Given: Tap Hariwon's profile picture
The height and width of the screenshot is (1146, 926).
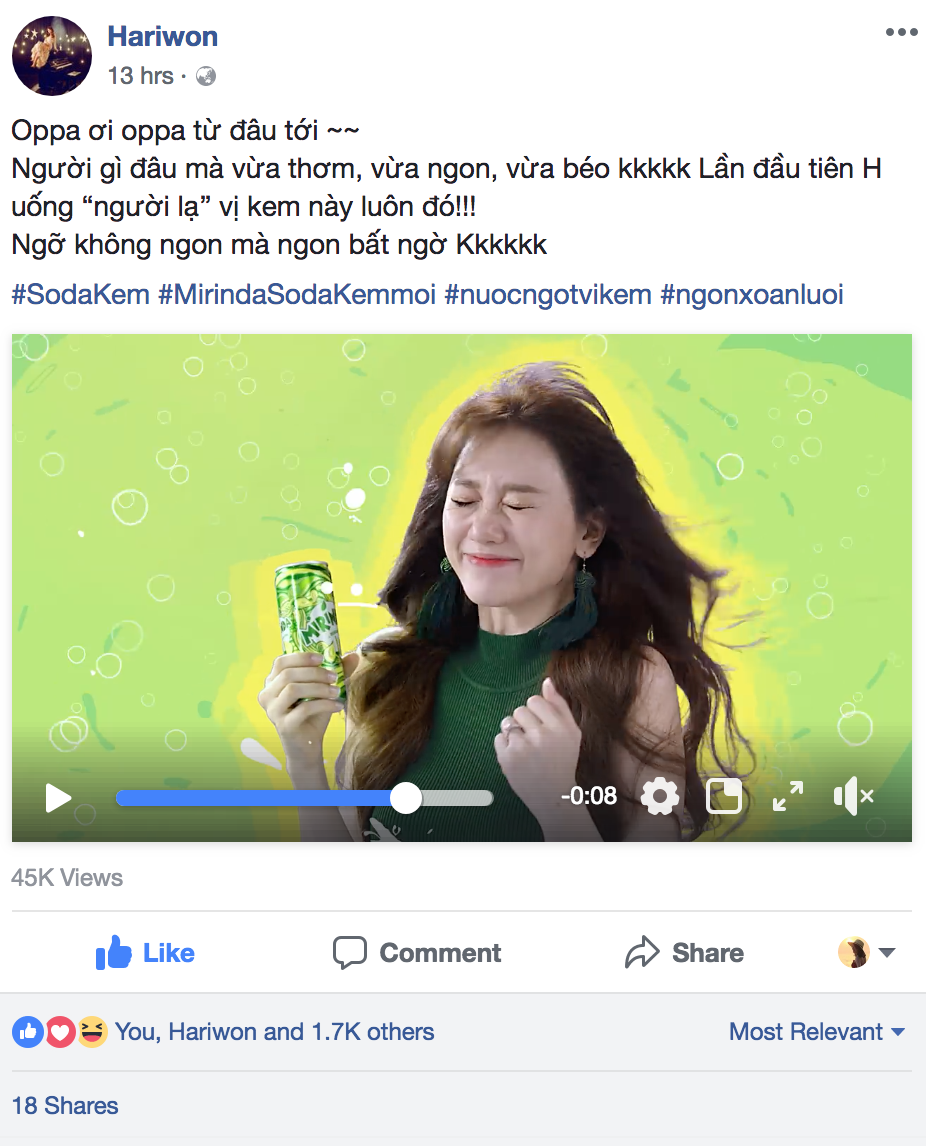Looking at the screenshot, I should (x=52, y=56).
